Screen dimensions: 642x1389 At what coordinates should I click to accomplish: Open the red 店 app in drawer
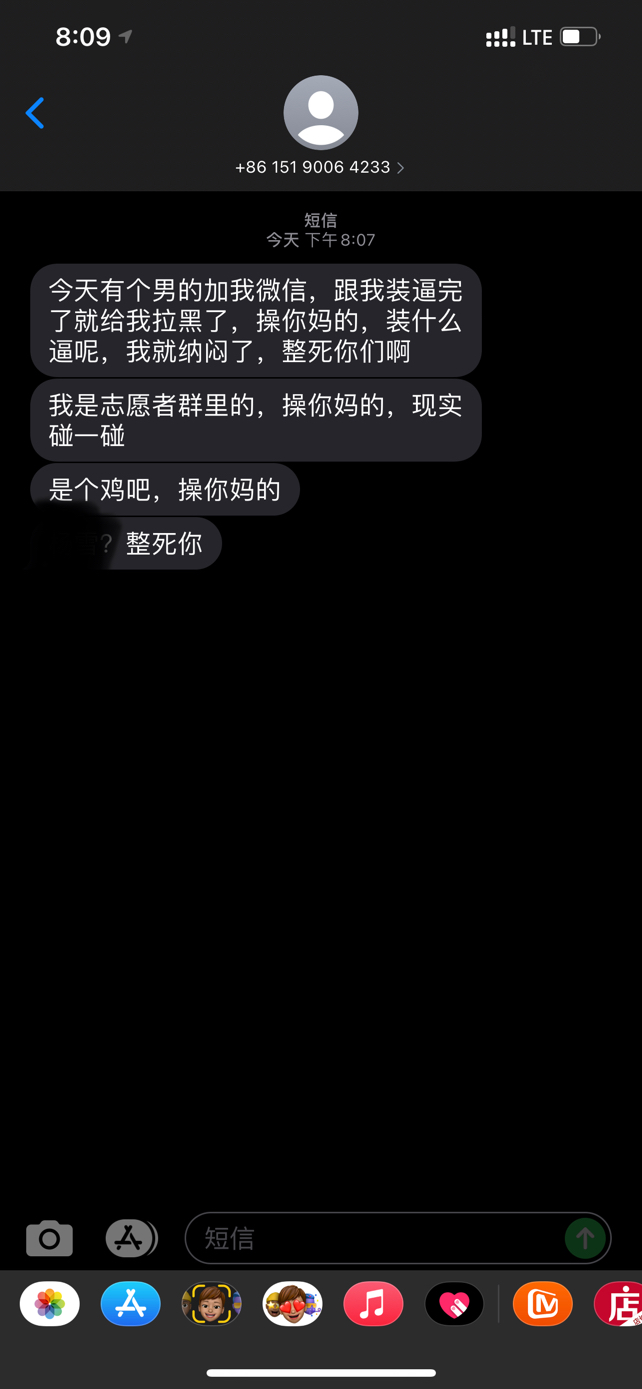pyautogui.click(x=620, y=1304)
